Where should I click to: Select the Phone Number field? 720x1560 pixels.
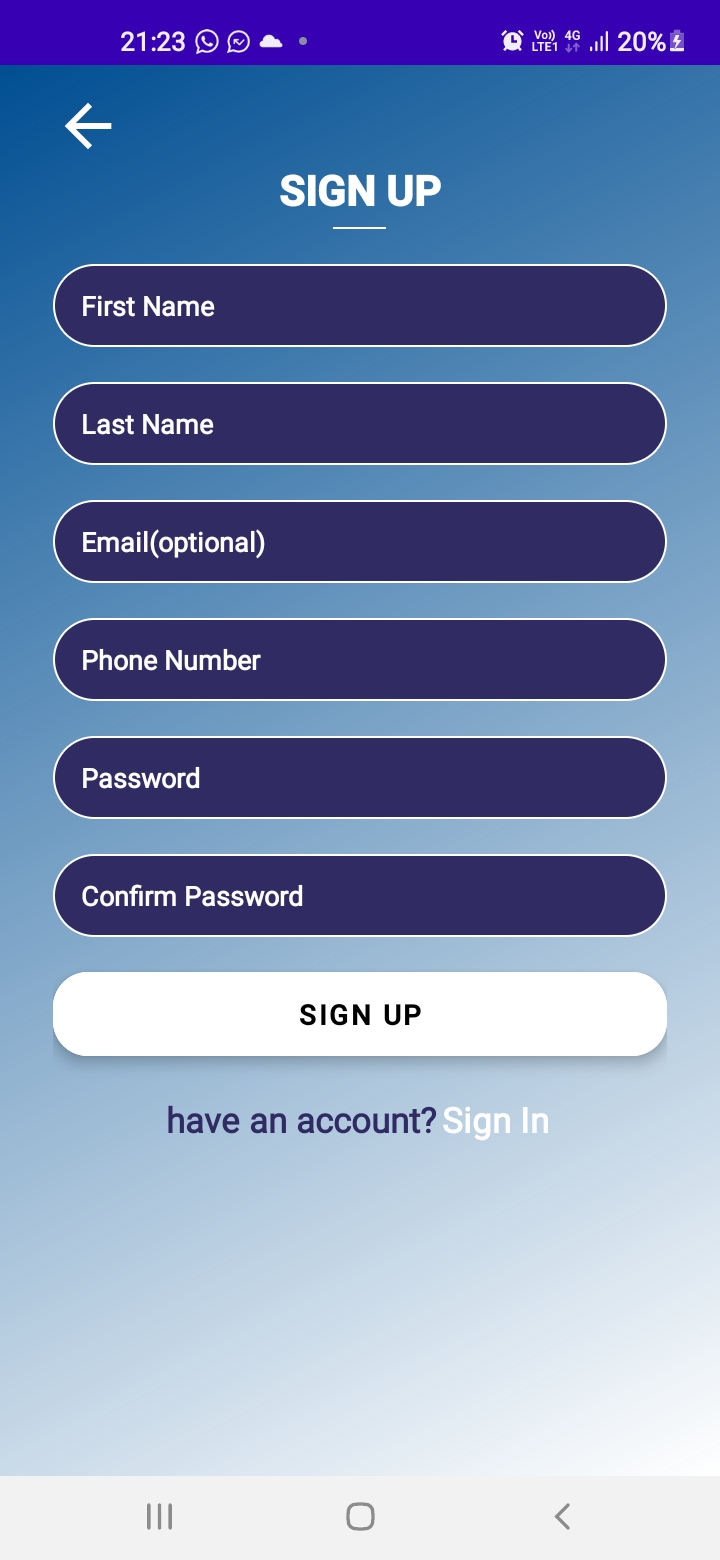pos(360,659)
